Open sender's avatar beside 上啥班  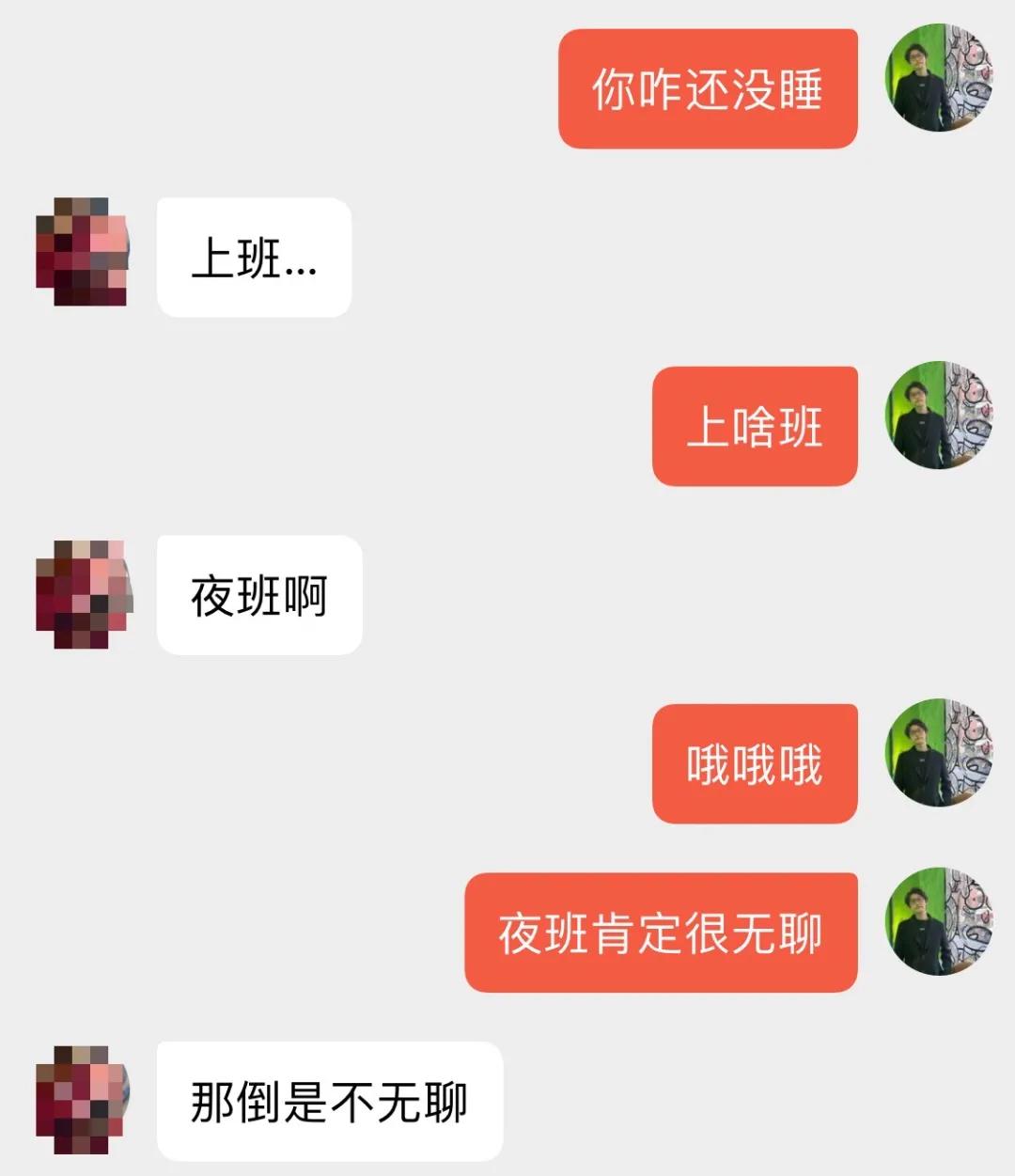939,416
